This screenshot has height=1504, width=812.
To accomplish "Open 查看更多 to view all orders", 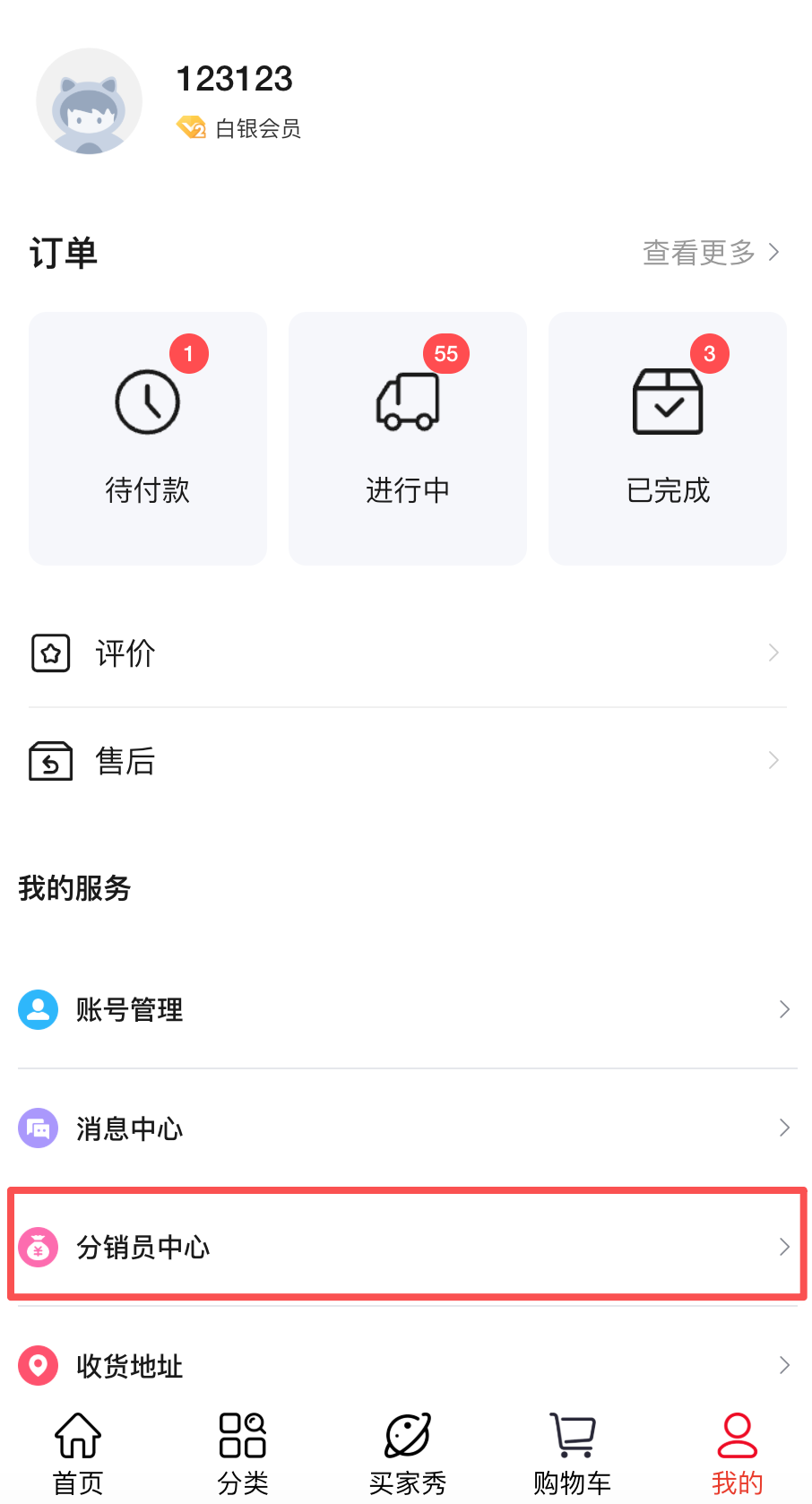I will [x=711, y=253].
